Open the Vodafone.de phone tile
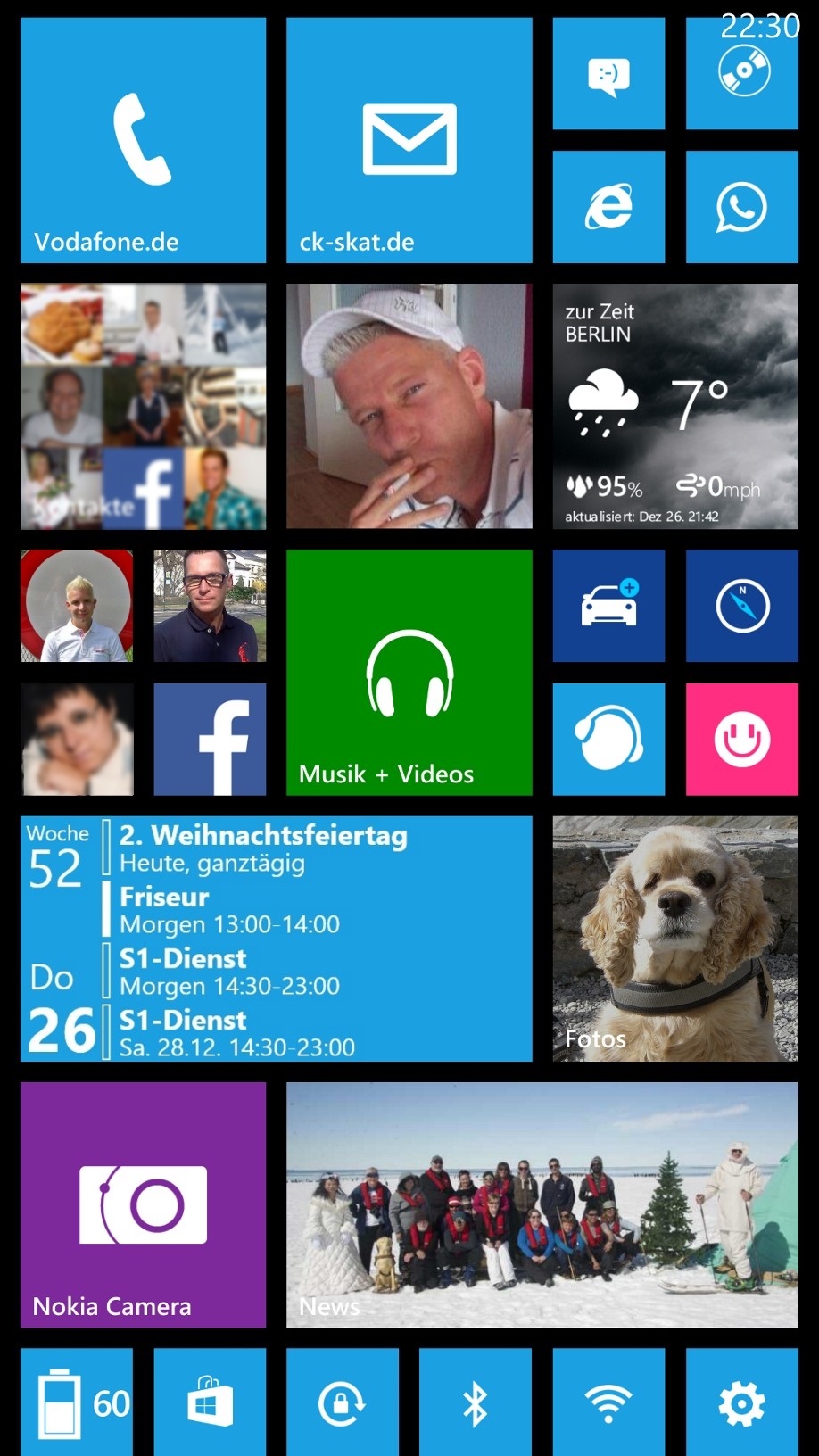819x1456 pixels. point(143,140)
